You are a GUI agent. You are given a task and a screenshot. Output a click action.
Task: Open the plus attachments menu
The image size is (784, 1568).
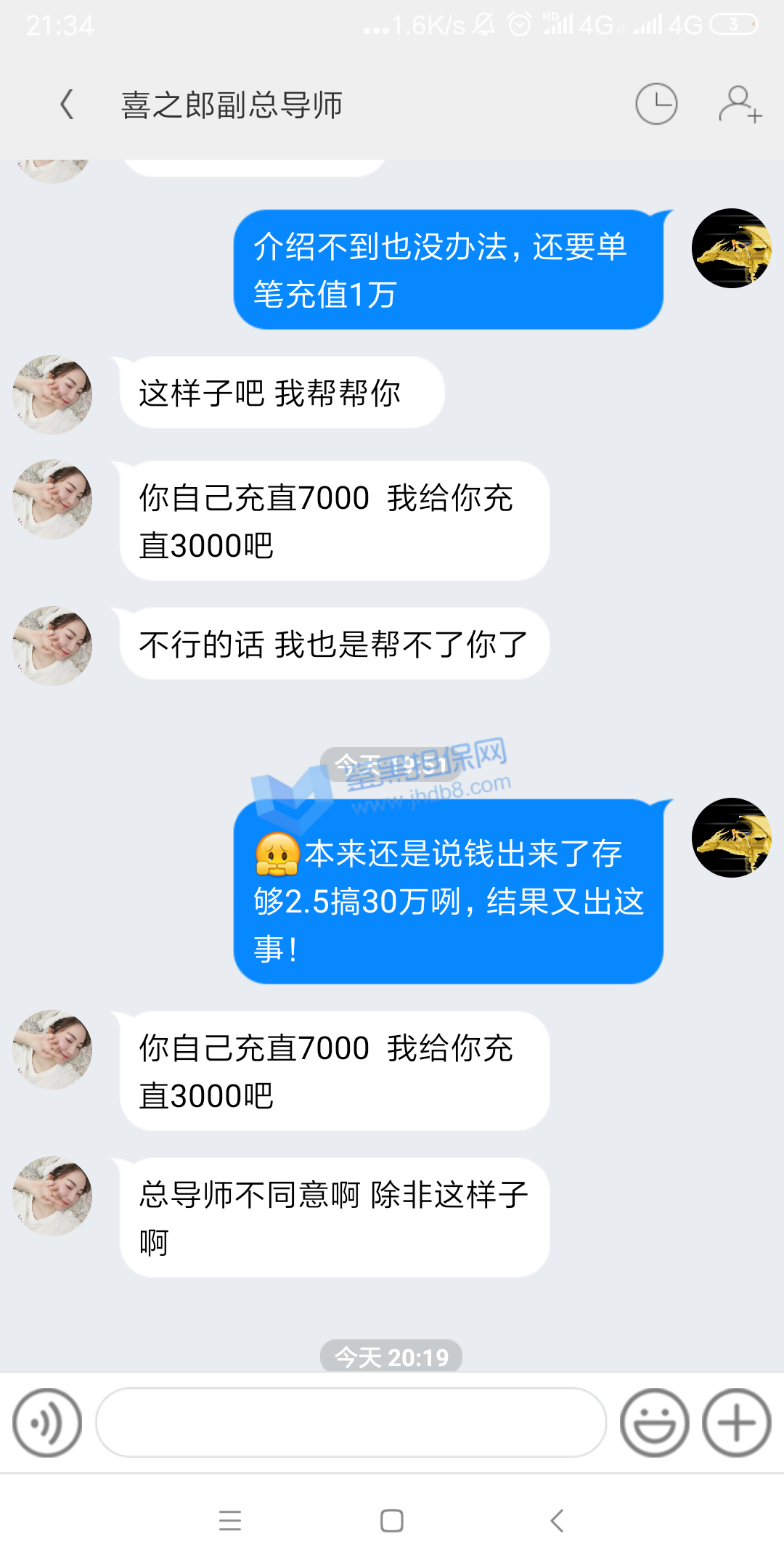(736, 1423)
